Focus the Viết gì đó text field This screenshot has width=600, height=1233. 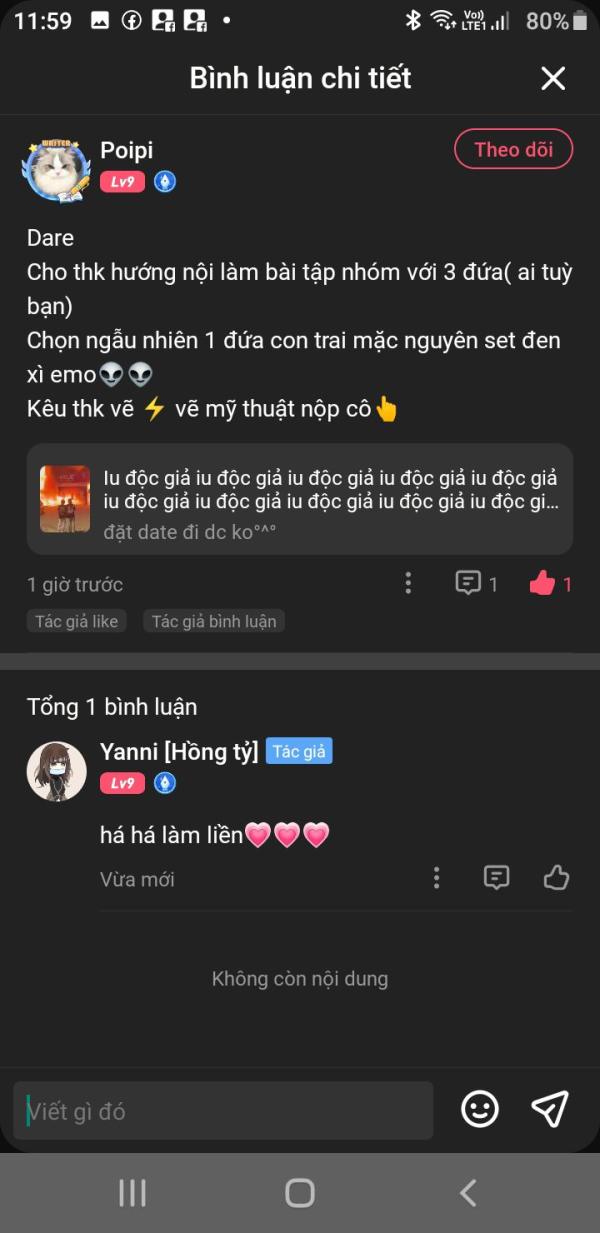pyautogui.click(x=223, y=1111)
